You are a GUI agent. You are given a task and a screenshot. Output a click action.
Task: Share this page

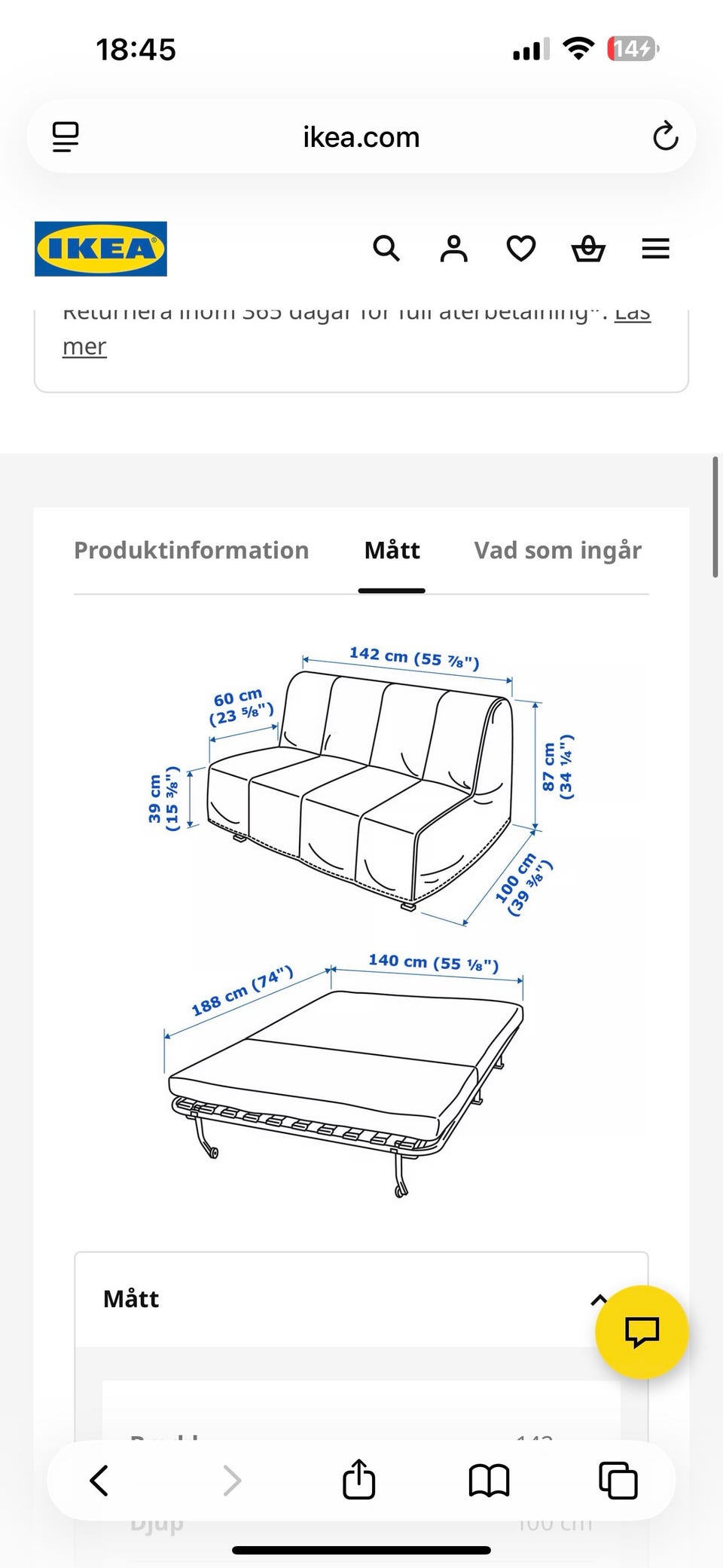[x=359, y=1479]
